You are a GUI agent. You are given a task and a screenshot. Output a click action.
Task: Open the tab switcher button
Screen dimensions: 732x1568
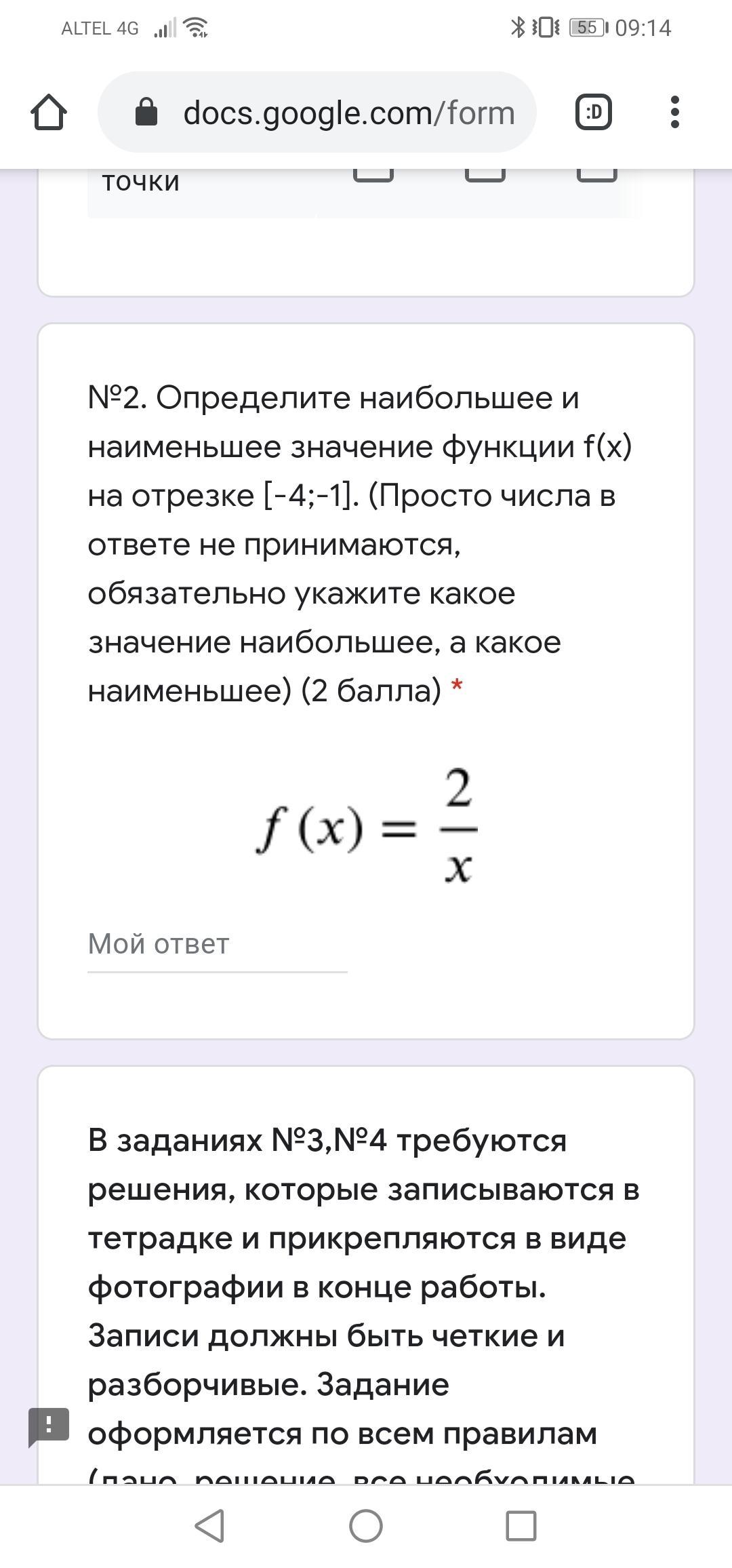click(594, 113)
